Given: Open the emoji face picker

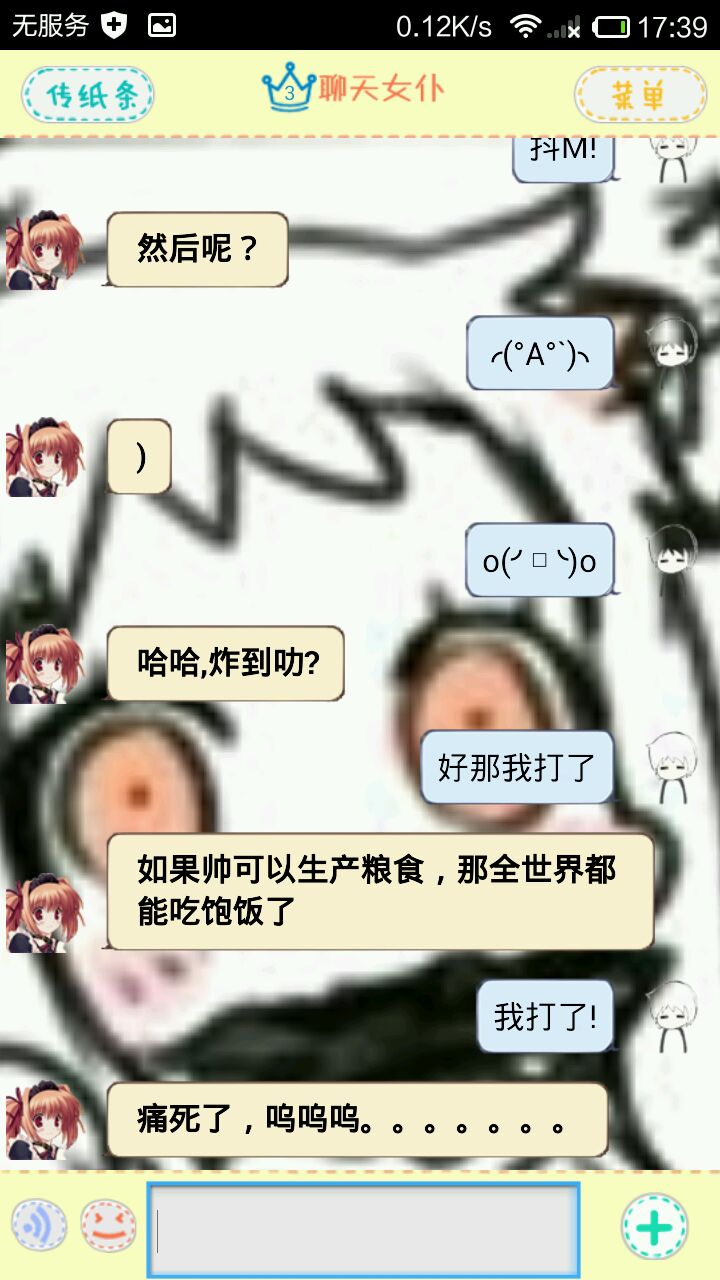Looking at the screenshot, I should (108, 1226).
